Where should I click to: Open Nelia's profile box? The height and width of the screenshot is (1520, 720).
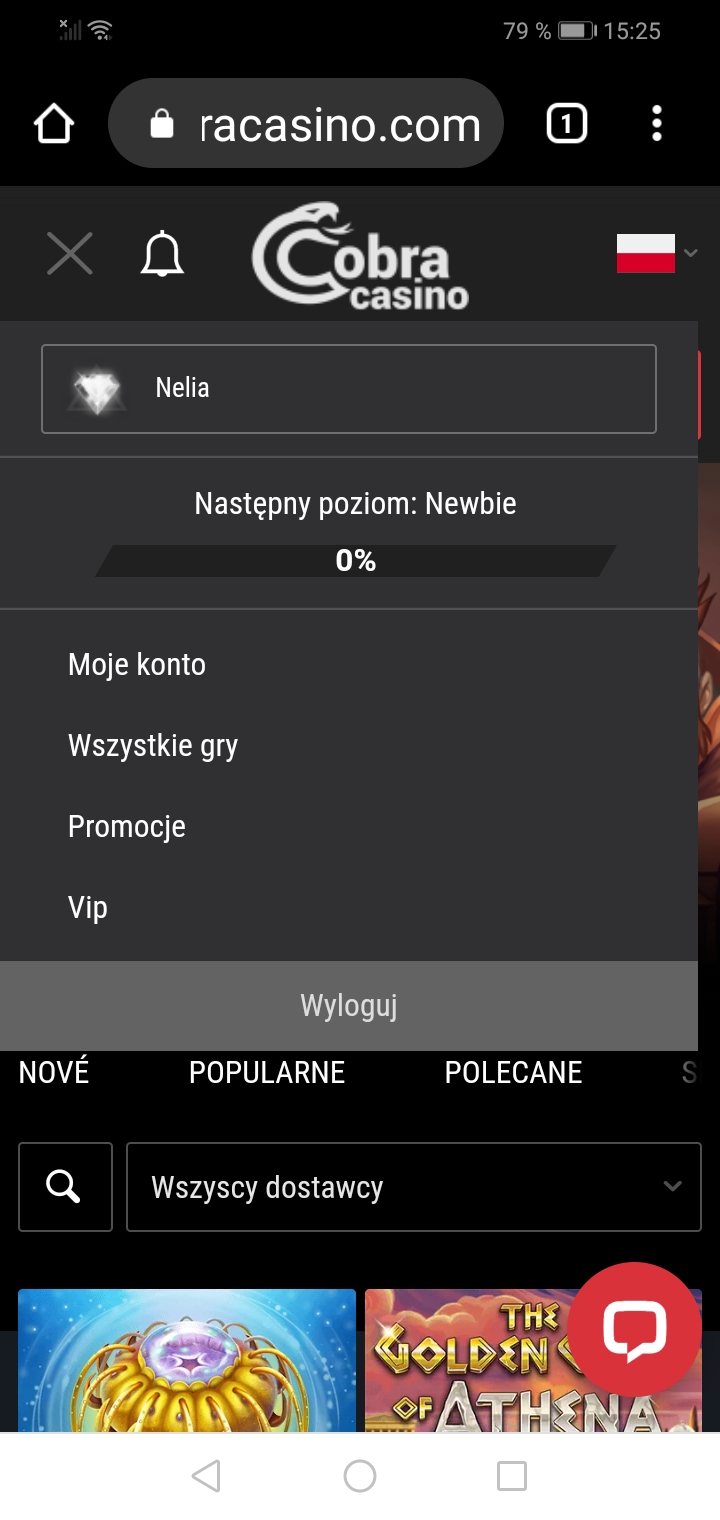tap(348, 389)
